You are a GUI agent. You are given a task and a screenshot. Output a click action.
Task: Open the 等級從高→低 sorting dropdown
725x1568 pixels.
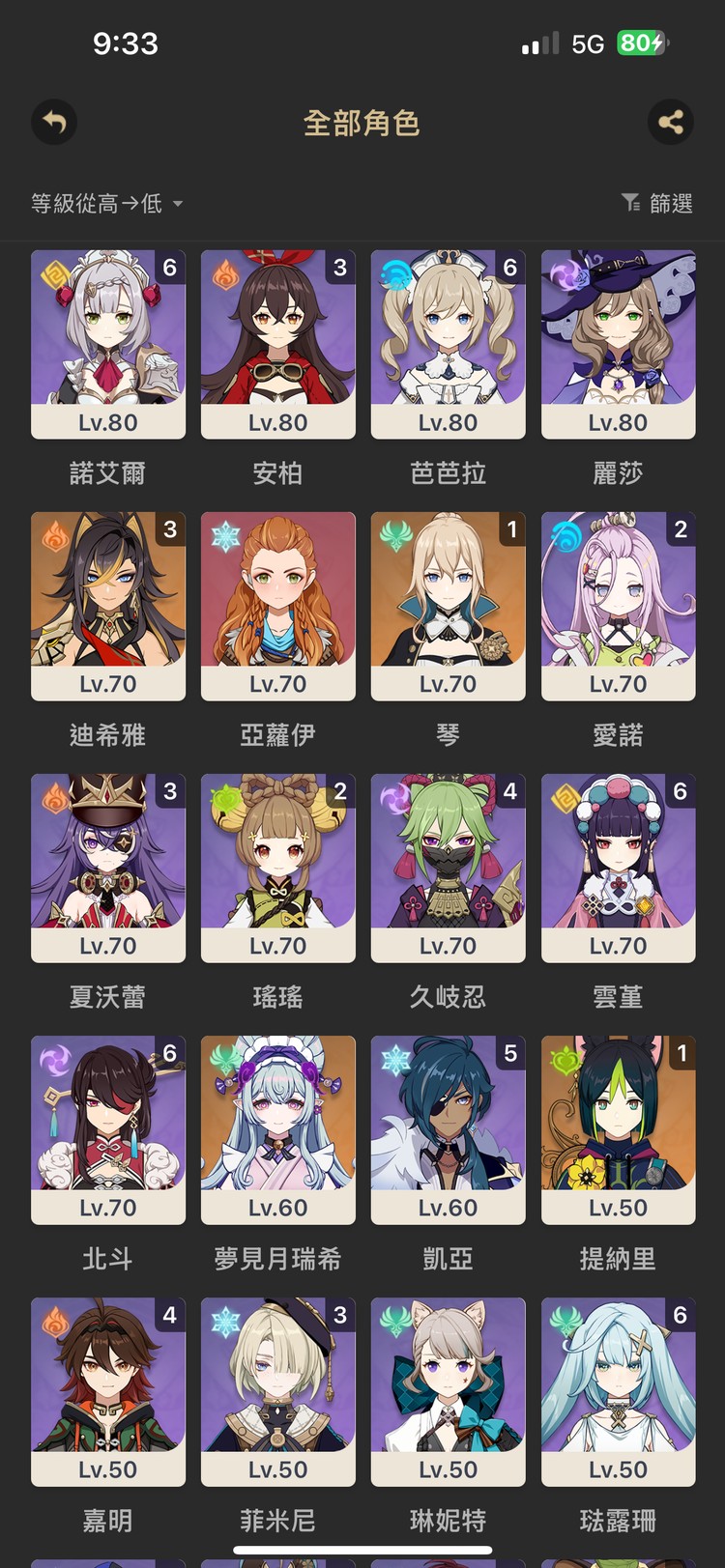(x=101, y=204)
